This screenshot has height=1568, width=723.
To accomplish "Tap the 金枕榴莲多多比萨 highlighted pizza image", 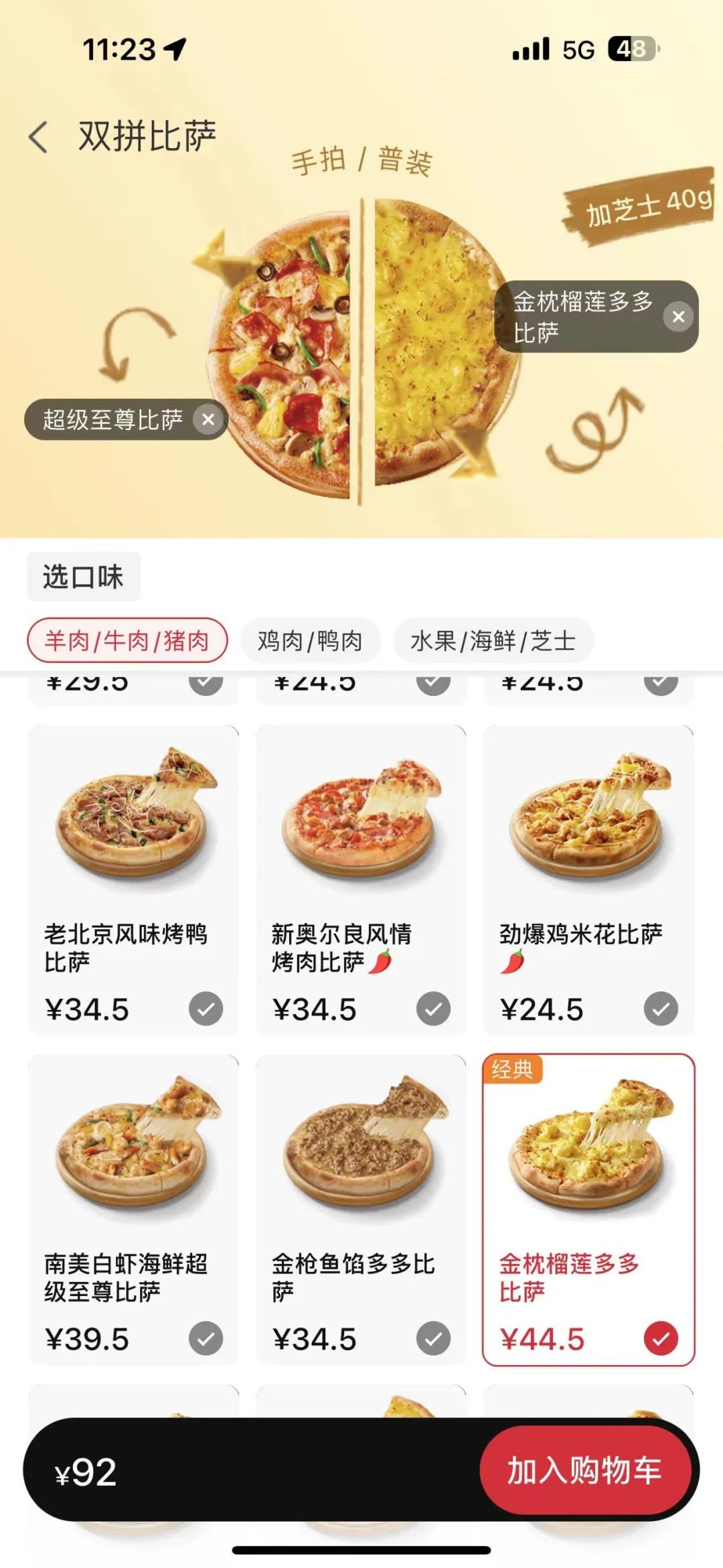I will pos(587,1152).
